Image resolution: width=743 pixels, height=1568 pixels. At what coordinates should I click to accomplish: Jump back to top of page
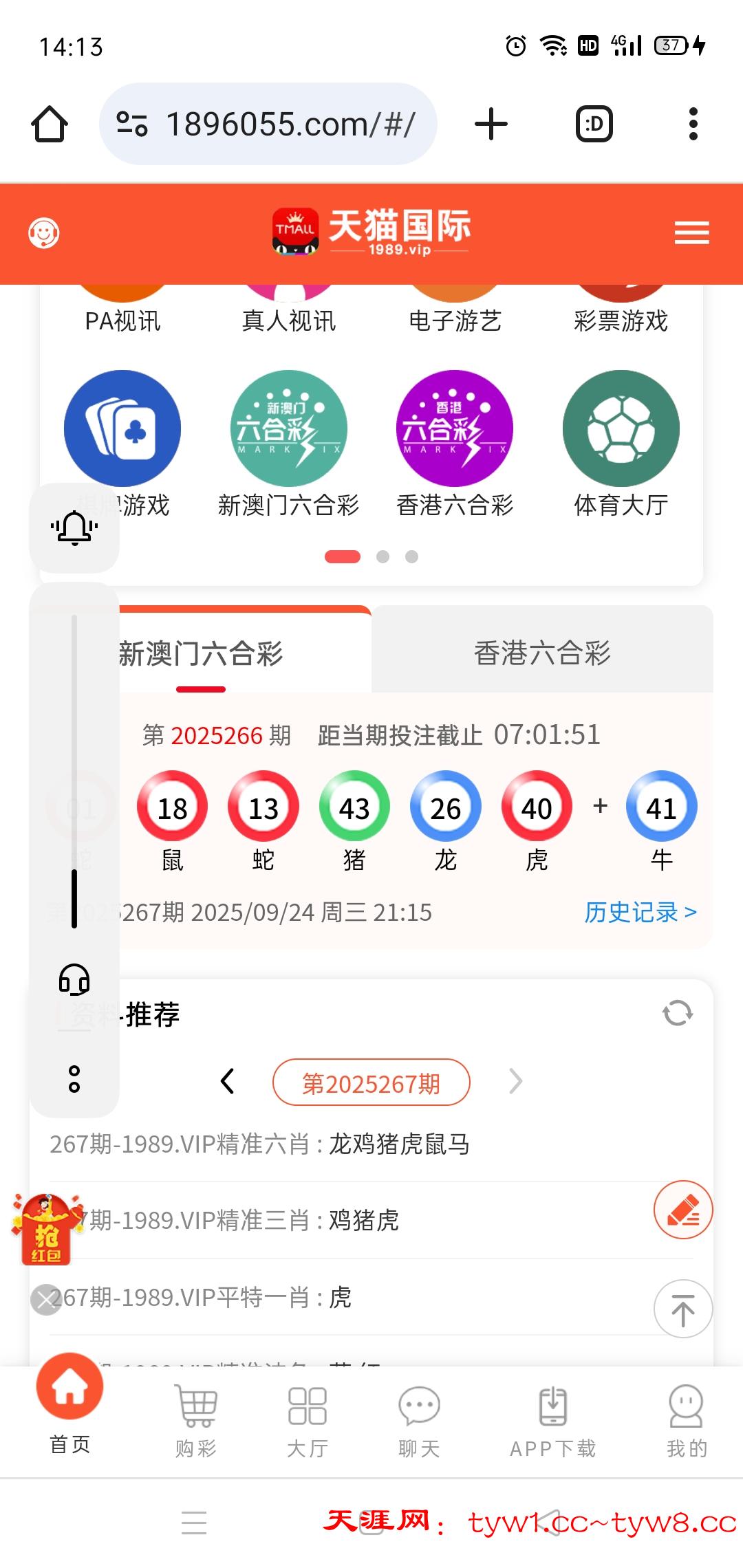(682, 1309)
